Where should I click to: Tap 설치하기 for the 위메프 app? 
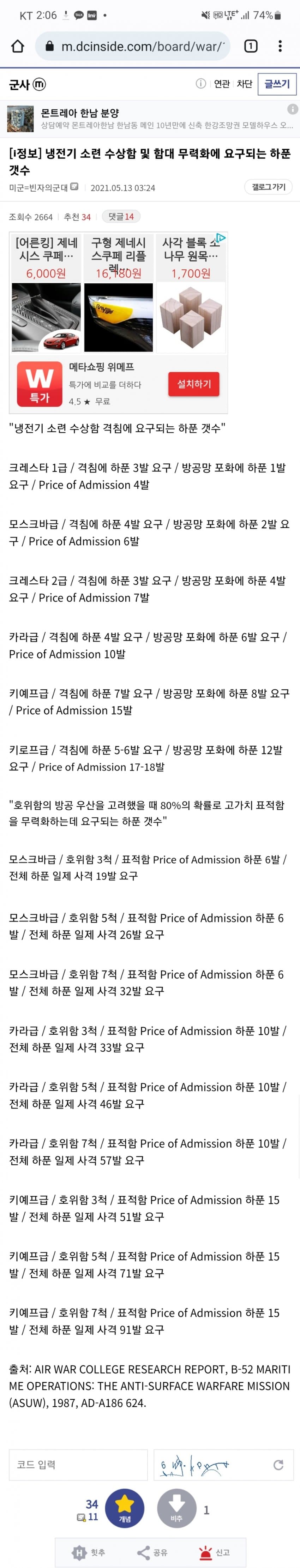point(193,384)
